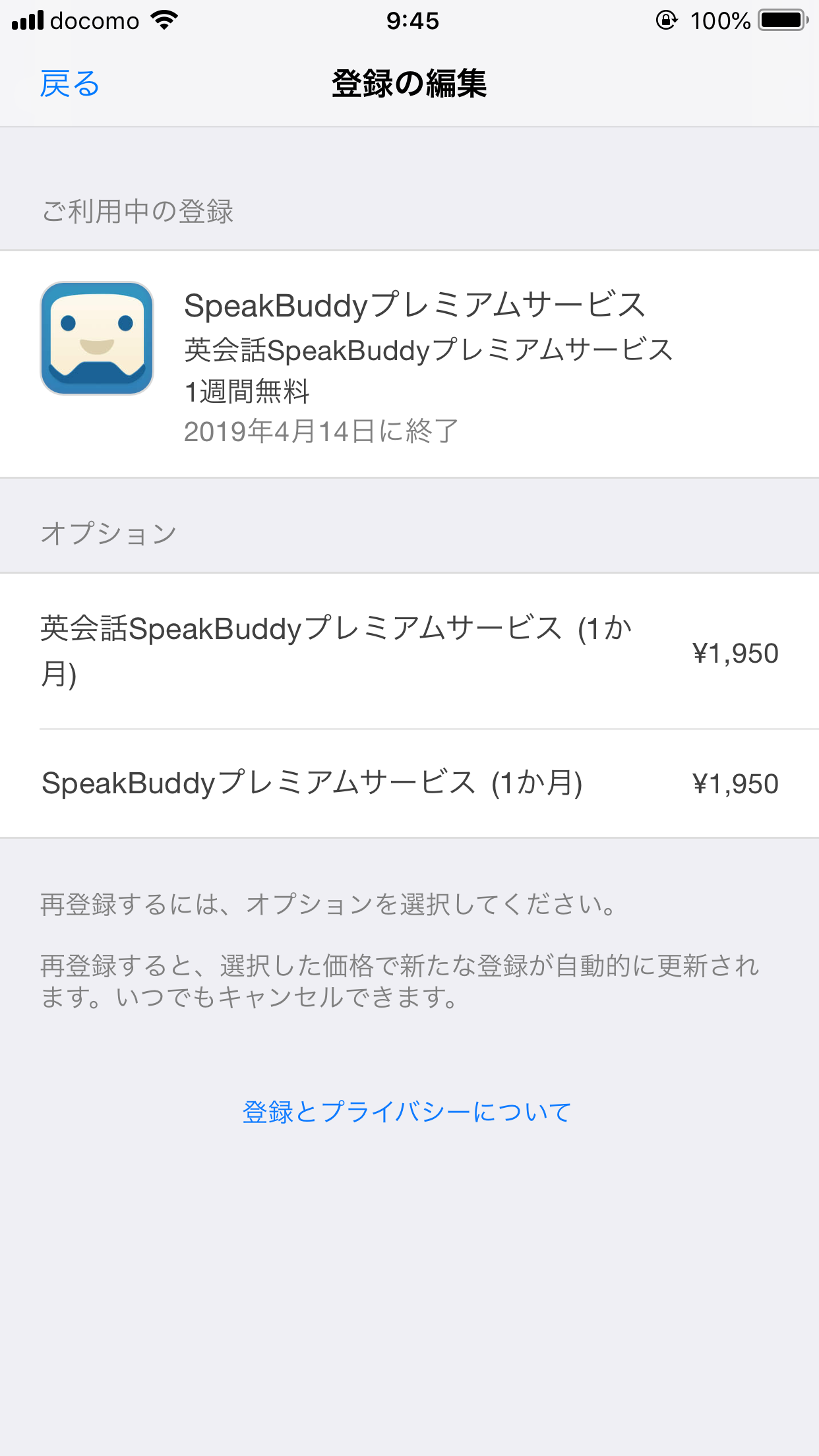
Task: Select 英会話SpeakBuddyプレミアムサービス (1か月) option
Action: [x=409, y=652]
